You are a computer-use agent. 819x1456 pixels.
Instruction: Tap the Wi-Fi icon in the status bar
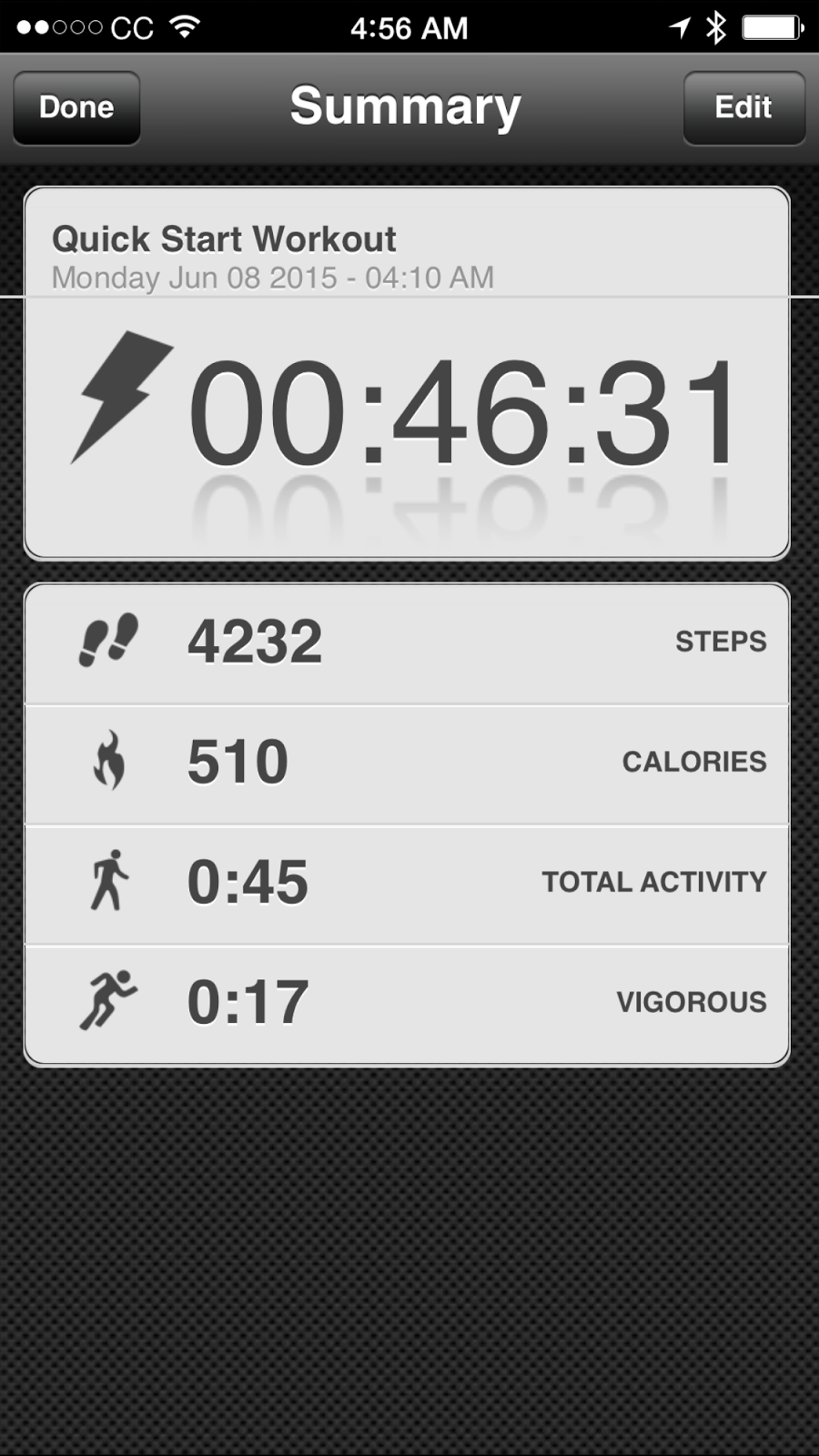[187, 25]
